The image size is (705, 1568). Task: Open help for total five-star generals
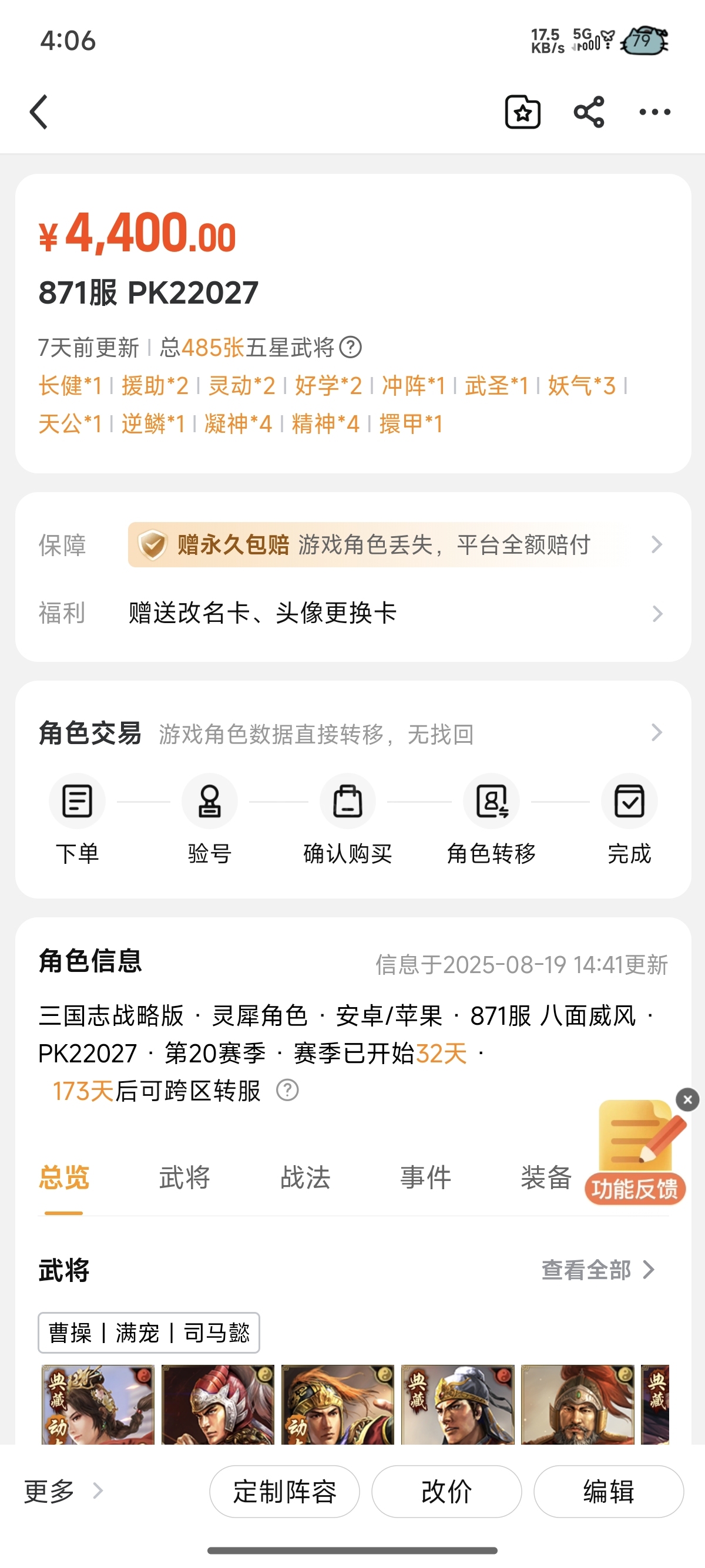pos(351,348)
